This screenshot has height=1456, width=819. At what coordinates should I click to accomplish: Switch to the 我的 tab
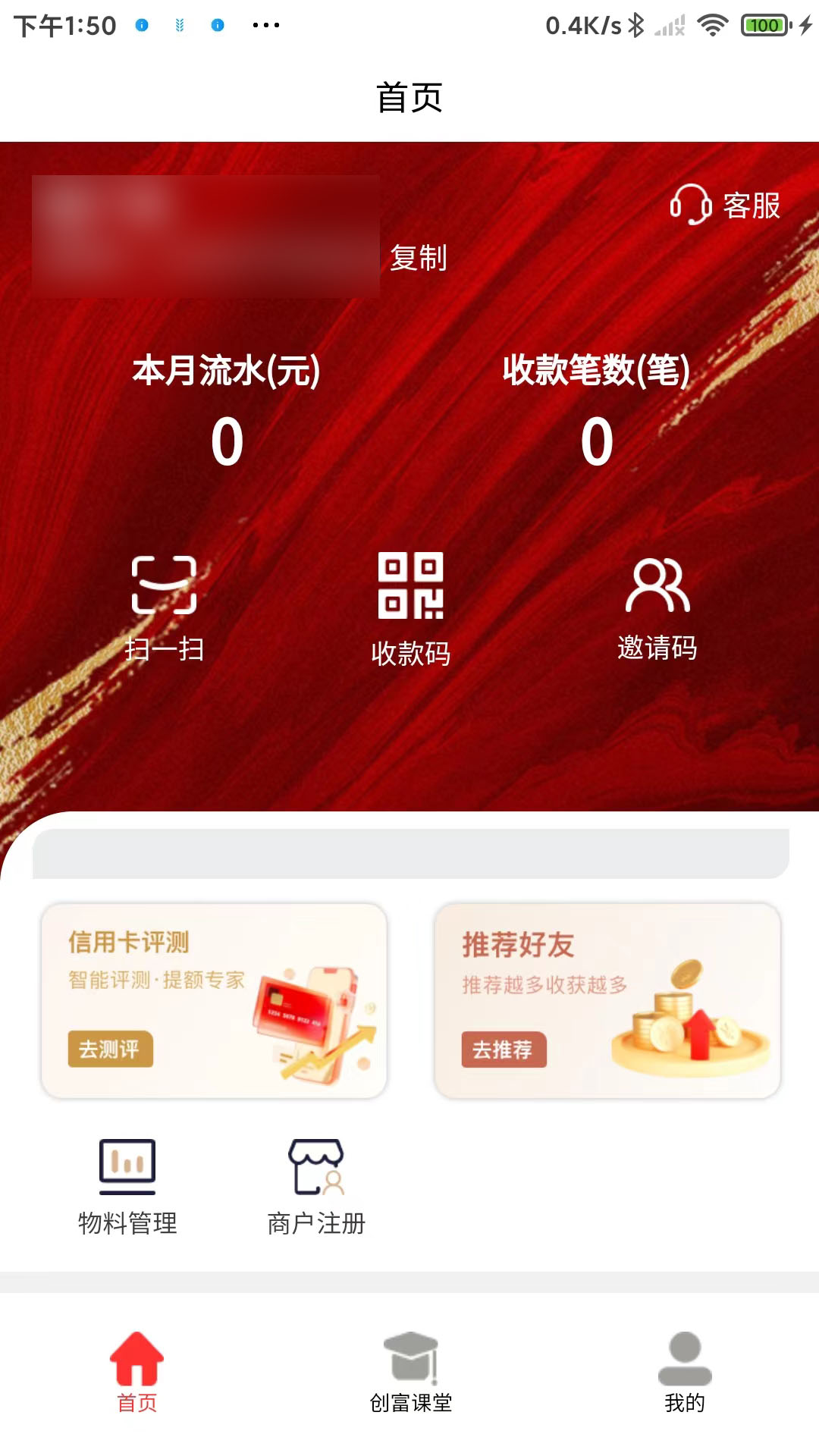pyautogui.click(x=684, y=1373)
